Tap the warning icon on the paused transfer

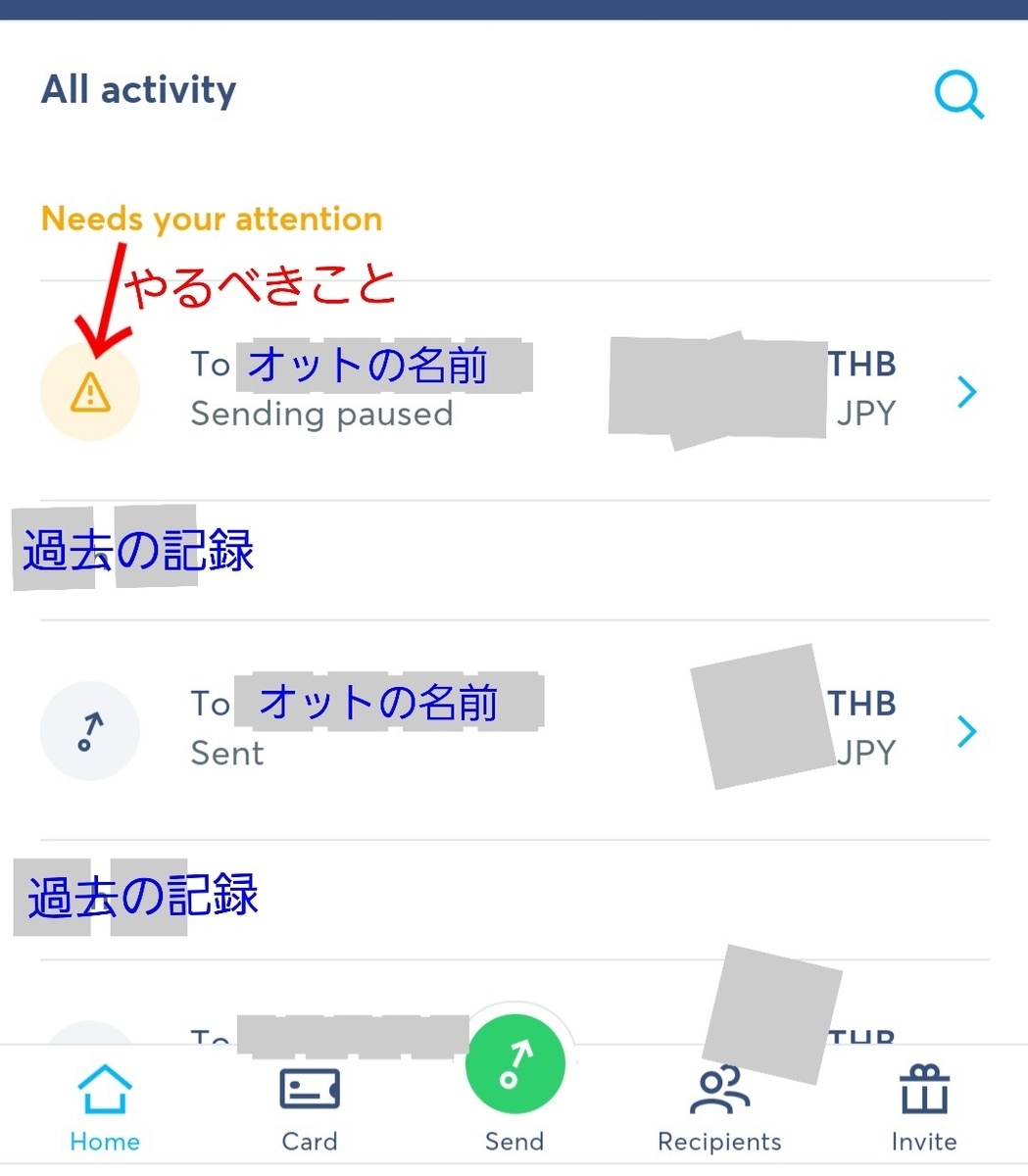(89, 391)
